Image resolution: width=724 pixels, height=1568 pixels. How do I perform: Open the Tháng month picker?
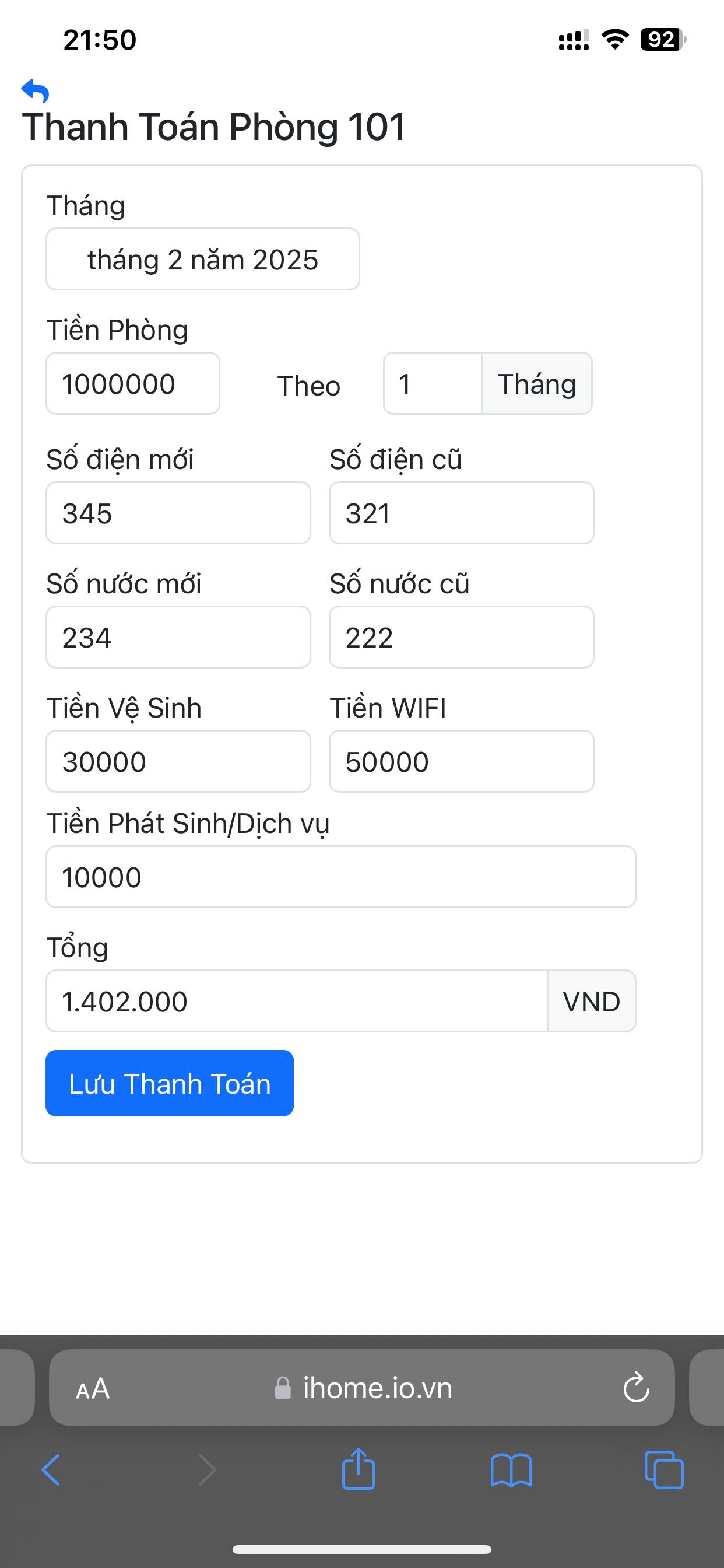pos(203,260)
